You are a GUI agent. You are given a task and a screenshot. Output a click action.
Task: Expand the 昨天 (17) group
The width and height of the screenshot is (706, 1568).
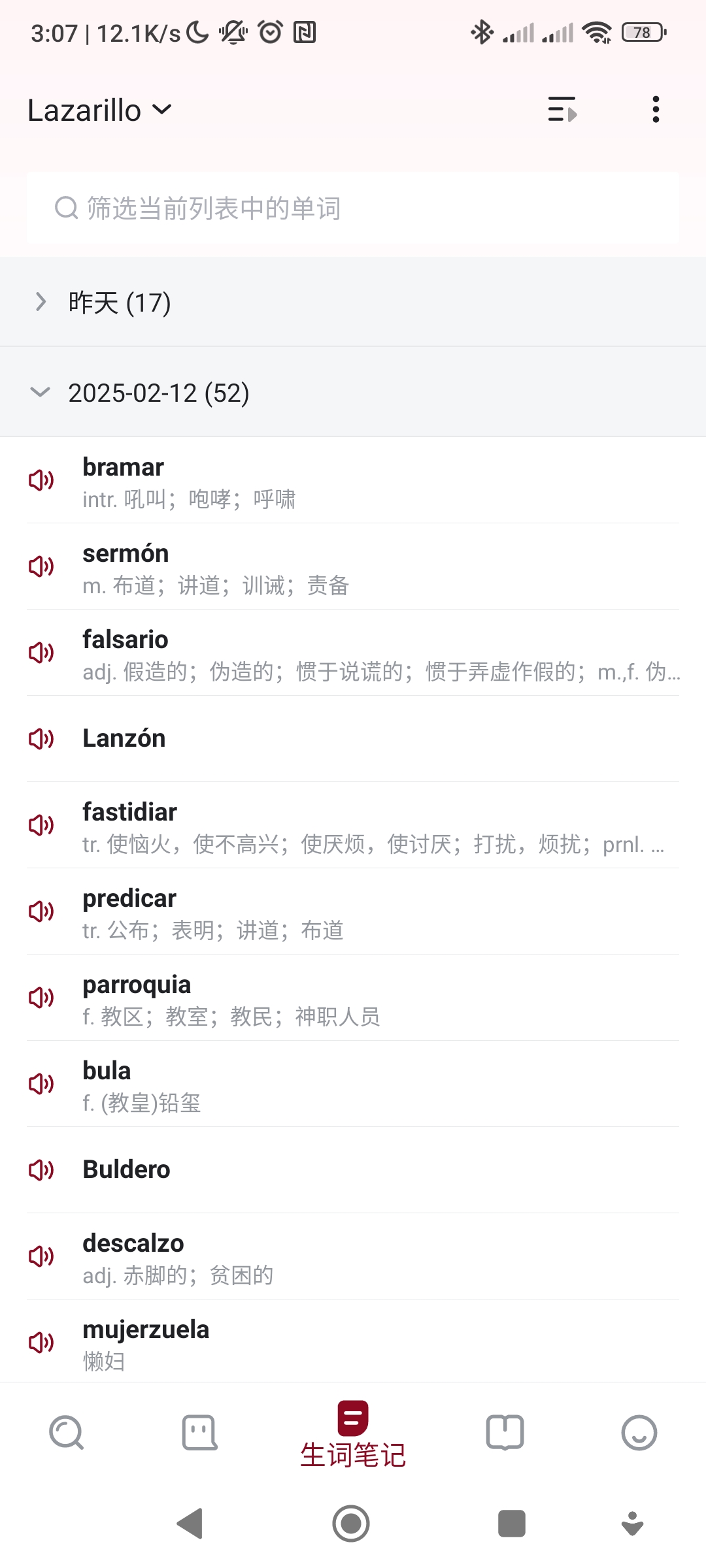pyautogui.click(x=353, y=302)
